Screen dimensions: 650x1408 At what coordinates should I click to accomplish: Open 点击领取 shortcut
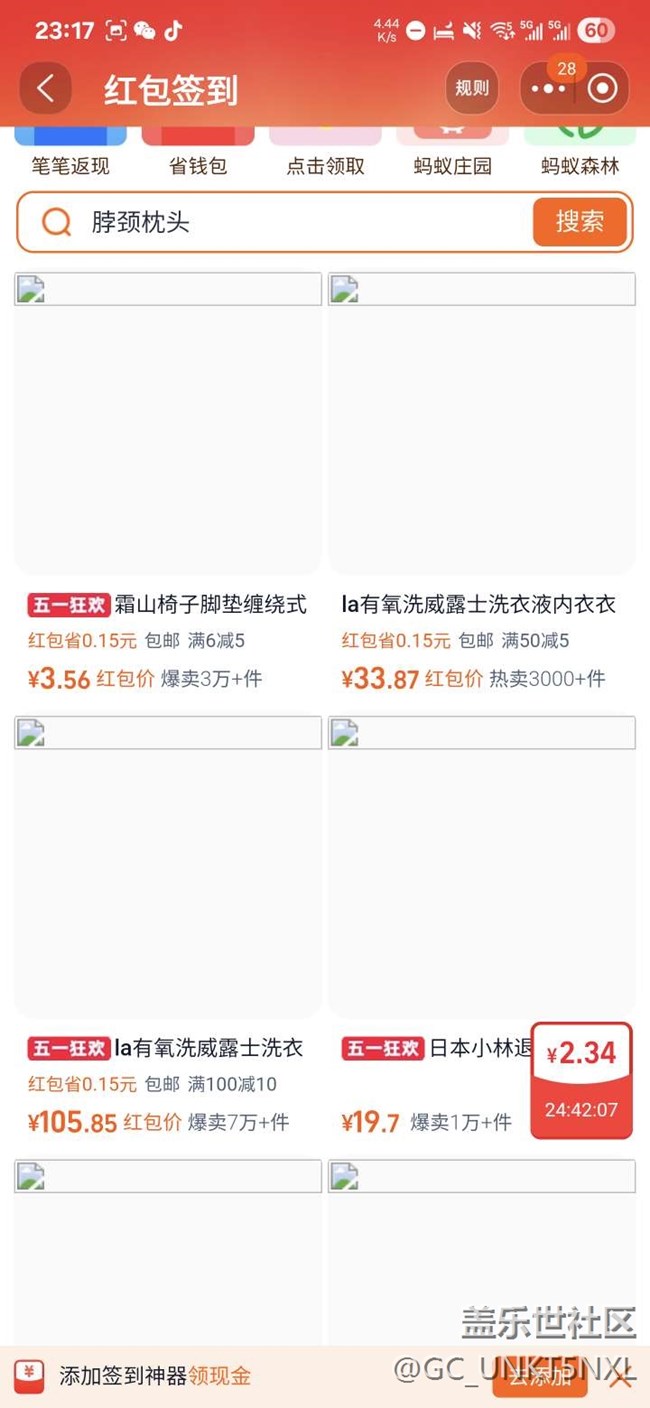tap(326, 152)
